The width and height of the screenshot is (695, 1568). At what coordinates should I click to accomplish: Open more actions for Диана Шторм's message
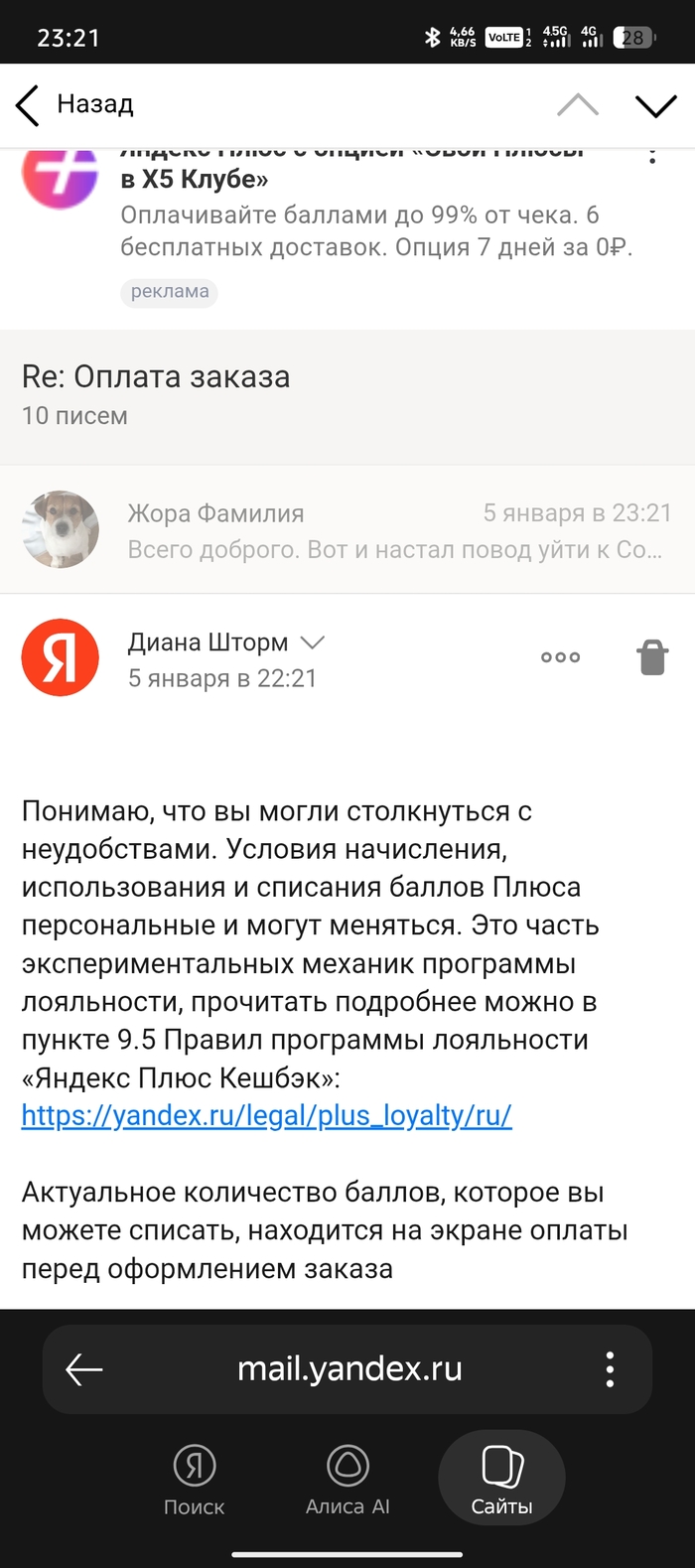[x=560, y=657]
